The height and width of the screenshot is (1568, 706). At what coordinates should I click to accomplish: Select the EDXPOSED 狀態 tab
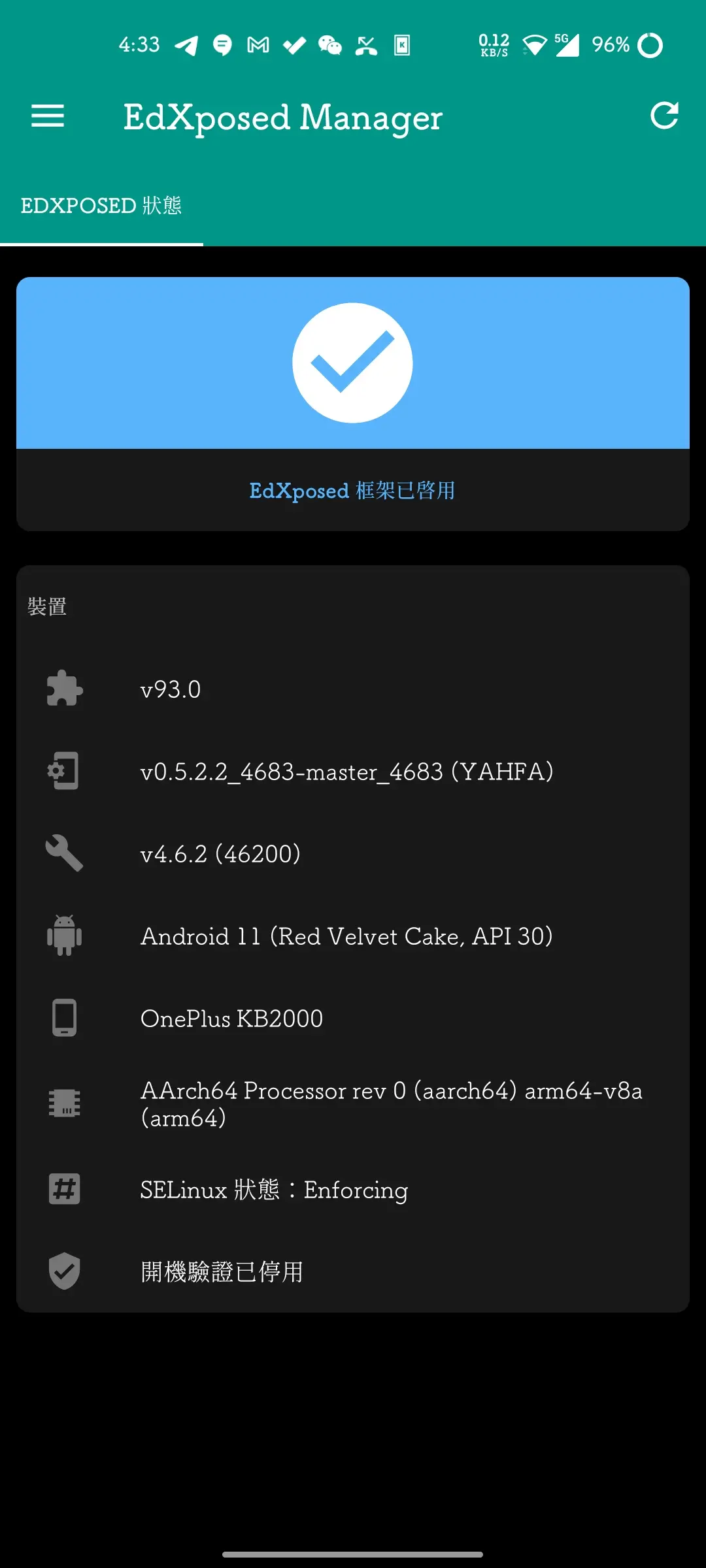tap(101, 206)
